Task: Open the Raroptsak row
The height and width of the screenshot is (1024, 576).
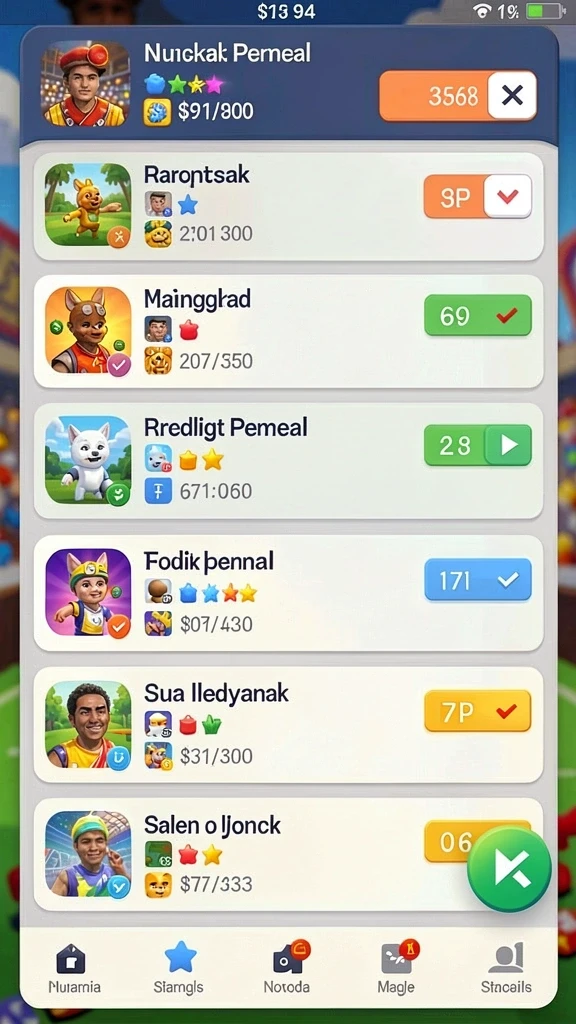Action: pyautogui.click(x=288, y=206)
